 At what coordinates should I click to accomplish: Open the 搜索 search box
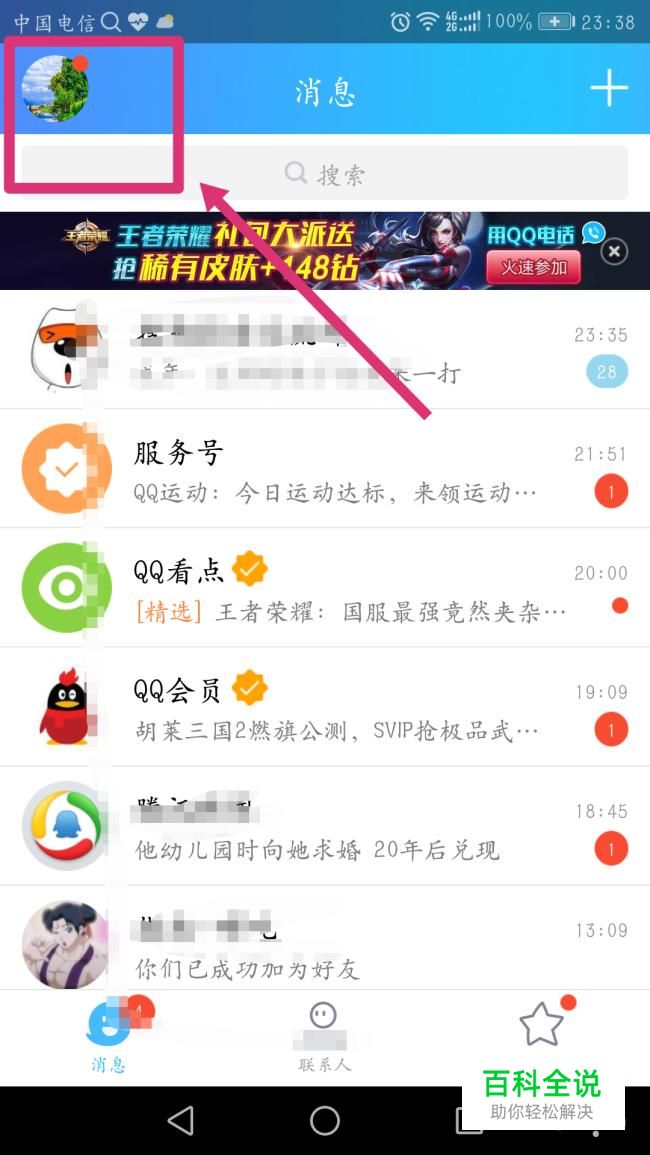(325, 174)
